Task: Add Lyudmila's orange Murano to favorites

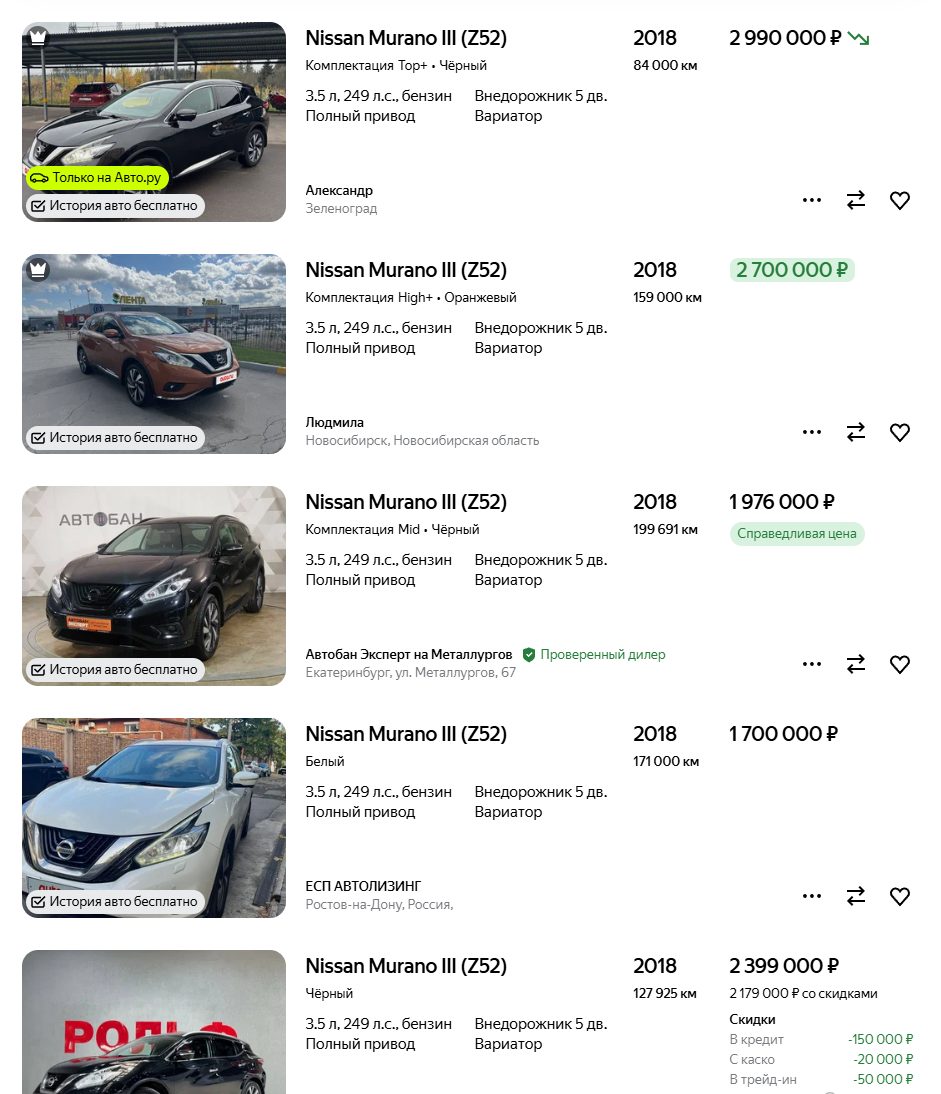Action: (x=900, y=432)
